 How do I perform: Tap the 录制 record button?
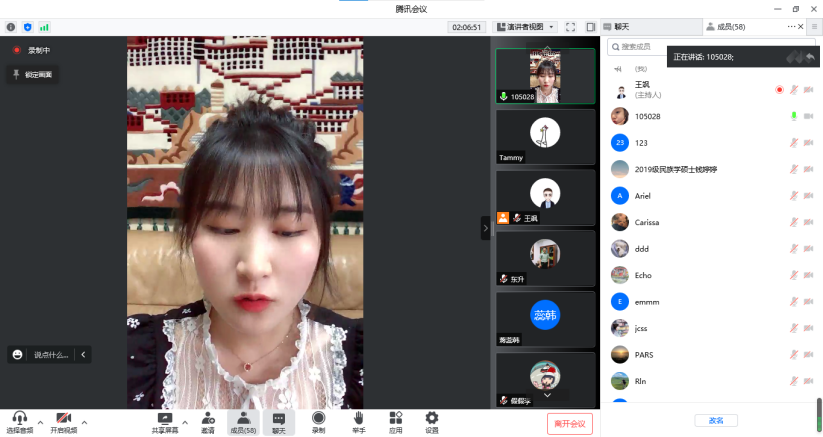pyautogui.click(x=318, y=421)
